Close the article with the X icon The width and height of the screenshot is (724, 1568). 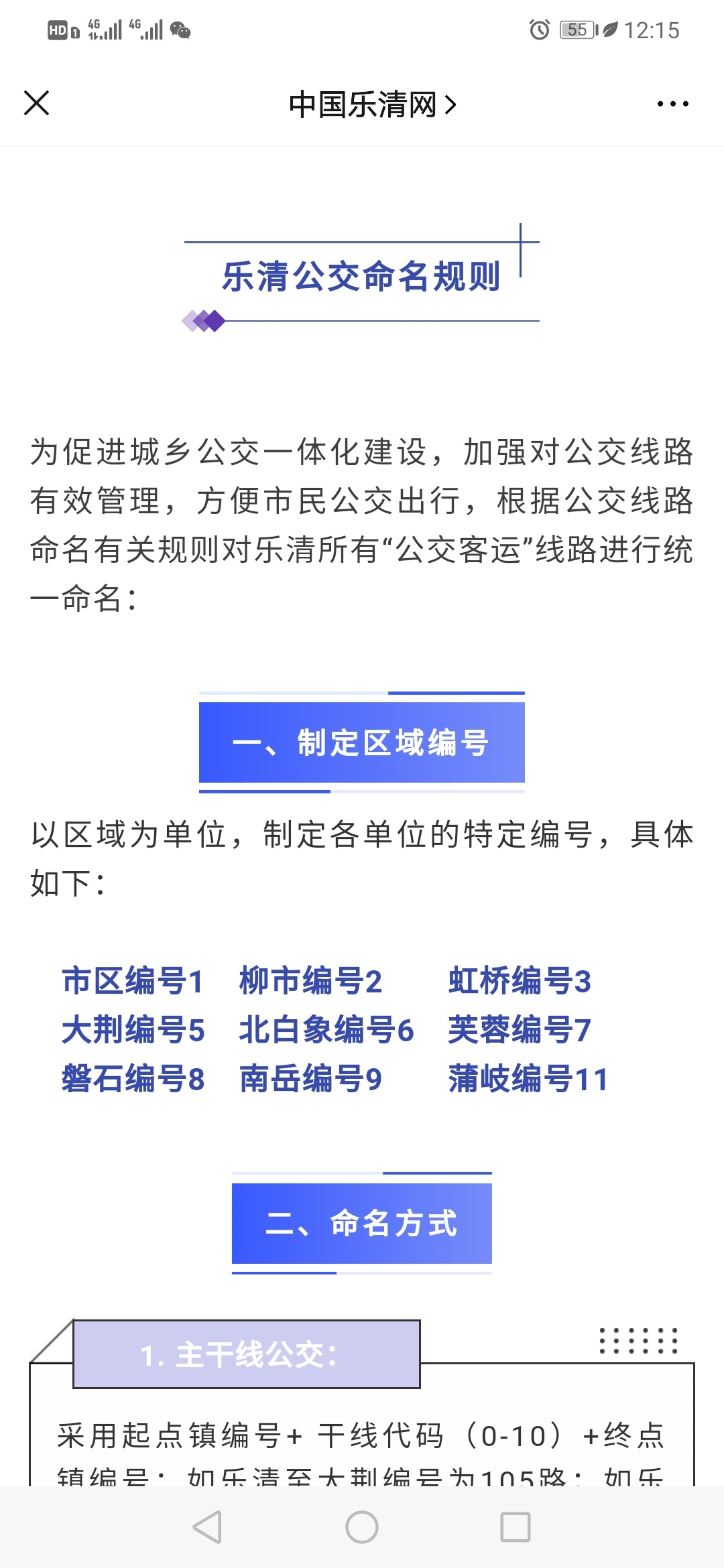pyautogui.click(x=36, y=103)
